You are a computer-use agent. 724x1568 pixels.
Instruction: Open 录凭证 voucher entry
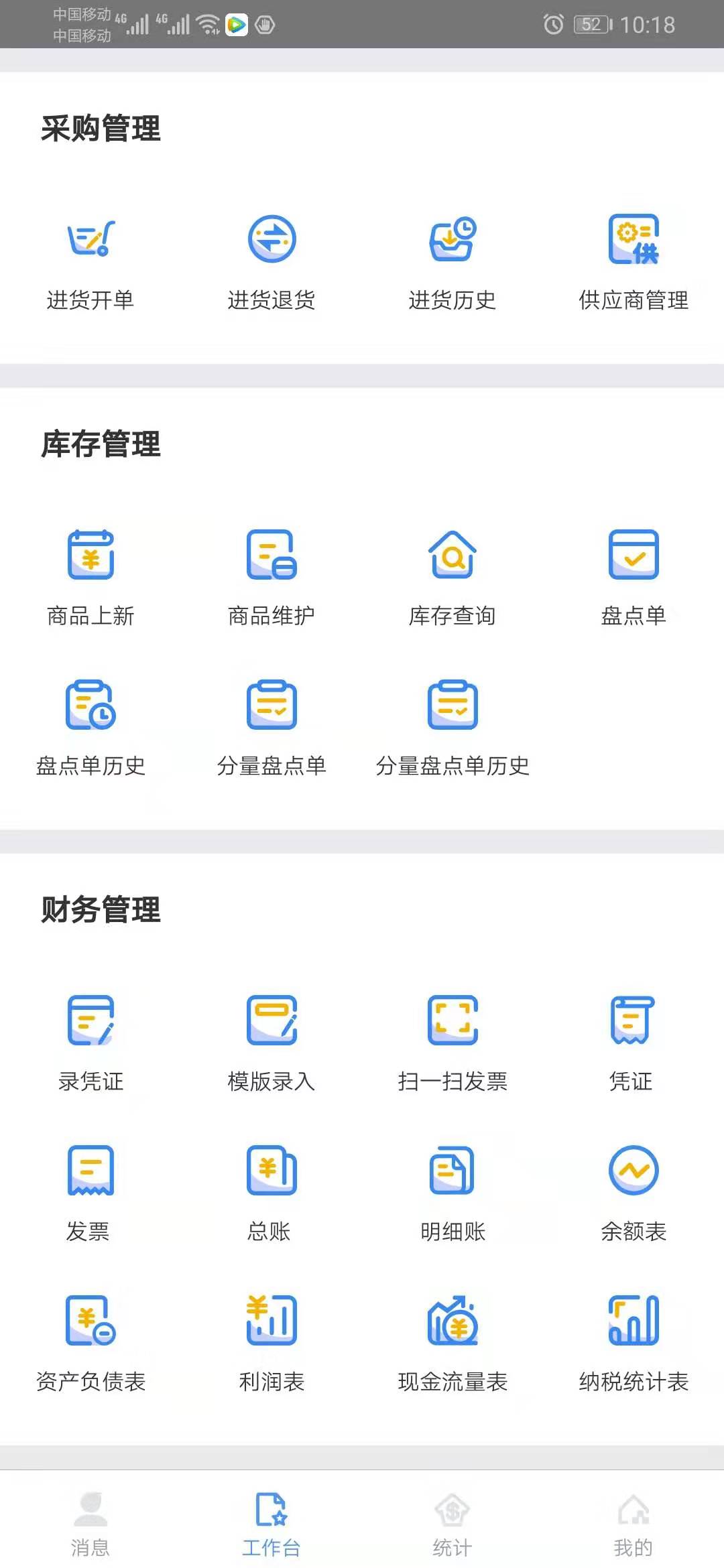pyautogui.click(x=90, y=1042)
